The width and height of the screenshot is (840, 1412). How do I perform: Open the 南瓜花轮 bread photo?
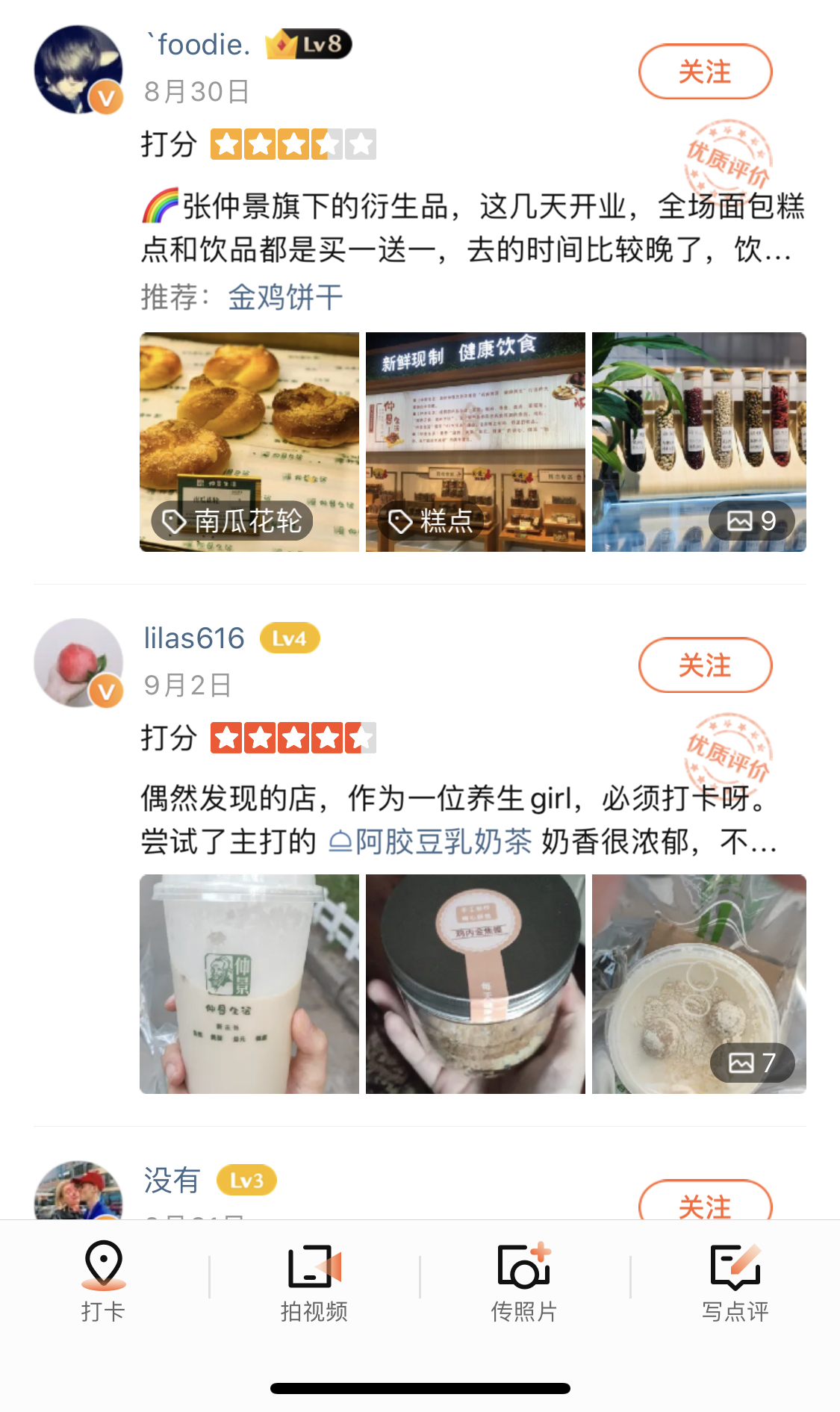[x=249, y=442]
